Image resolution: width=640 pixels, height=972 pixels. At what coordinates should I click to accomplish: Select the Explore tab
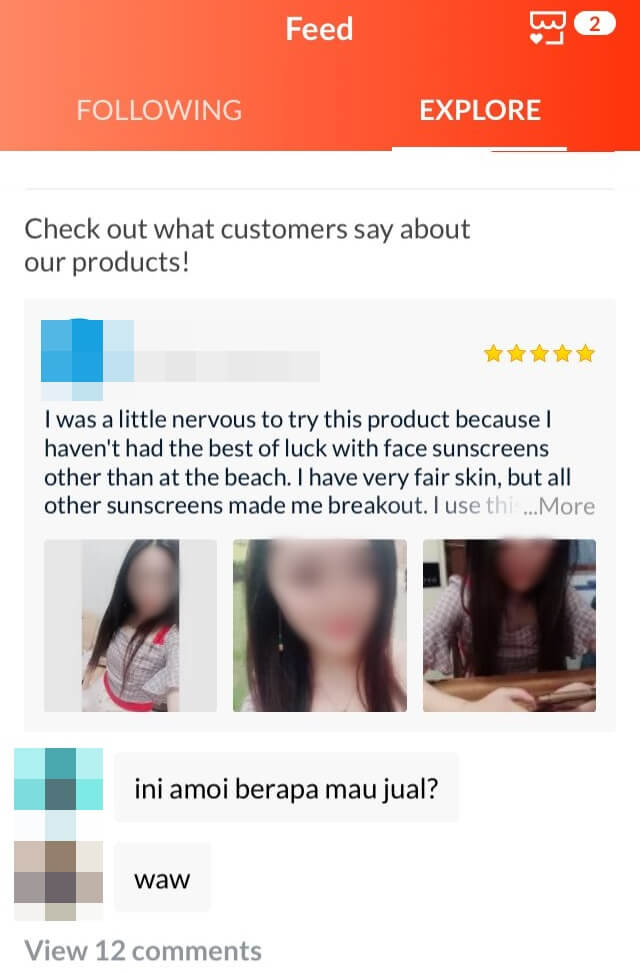[x=480, y=110]
